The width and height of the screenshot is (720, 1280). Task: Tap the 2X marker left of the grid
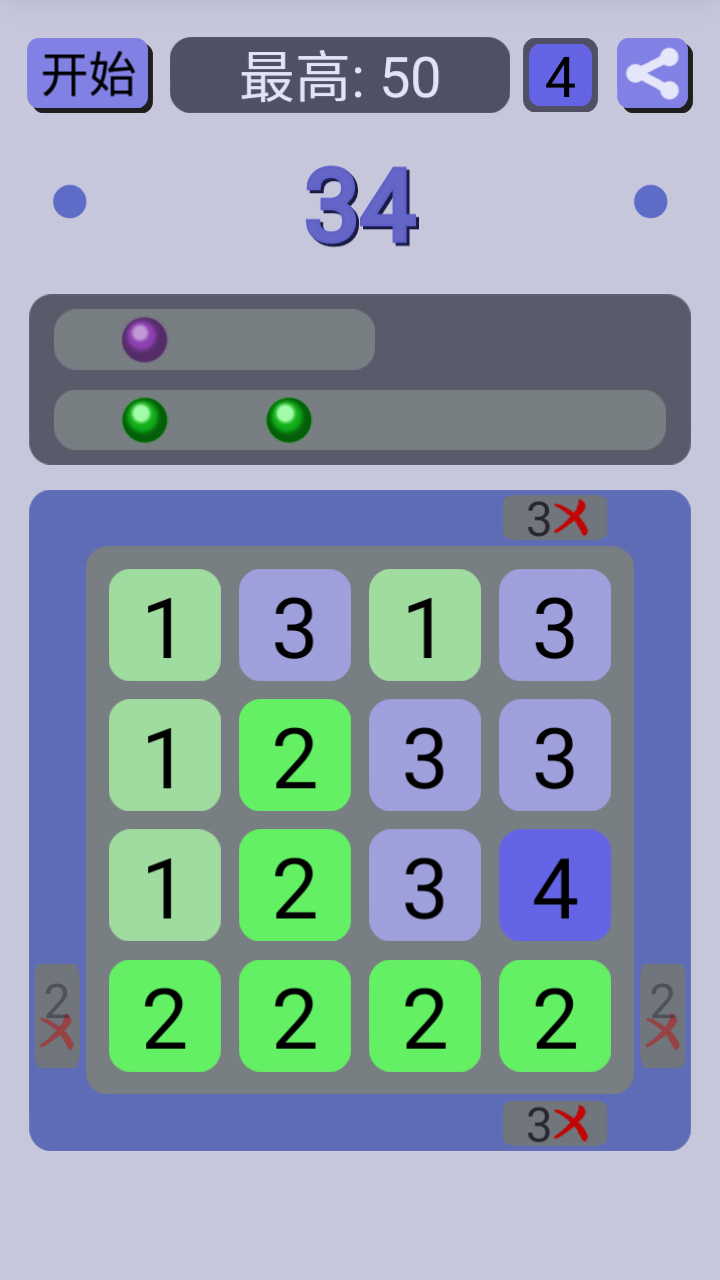click(x=57, y=1016)
